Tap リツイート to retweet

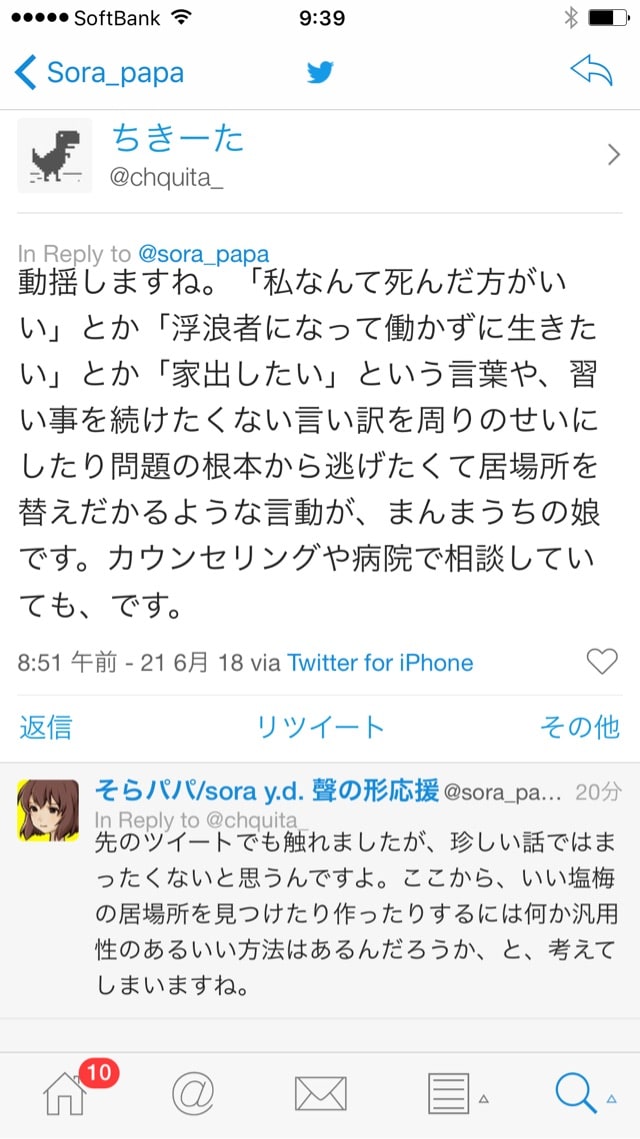click(x=320, y=726)
